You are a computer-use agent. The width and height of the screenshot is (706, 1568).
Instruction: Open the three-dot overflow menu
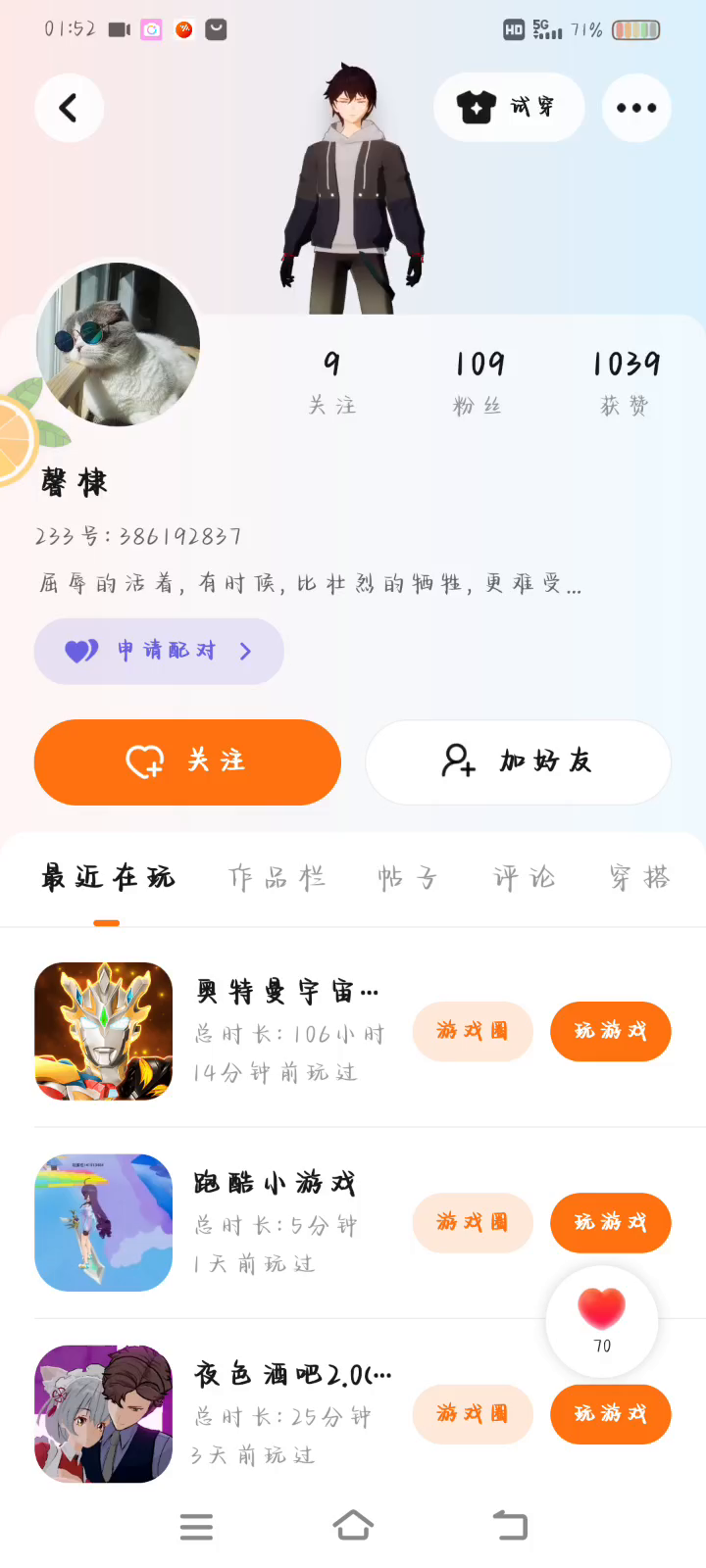click(x=636, y=108)
